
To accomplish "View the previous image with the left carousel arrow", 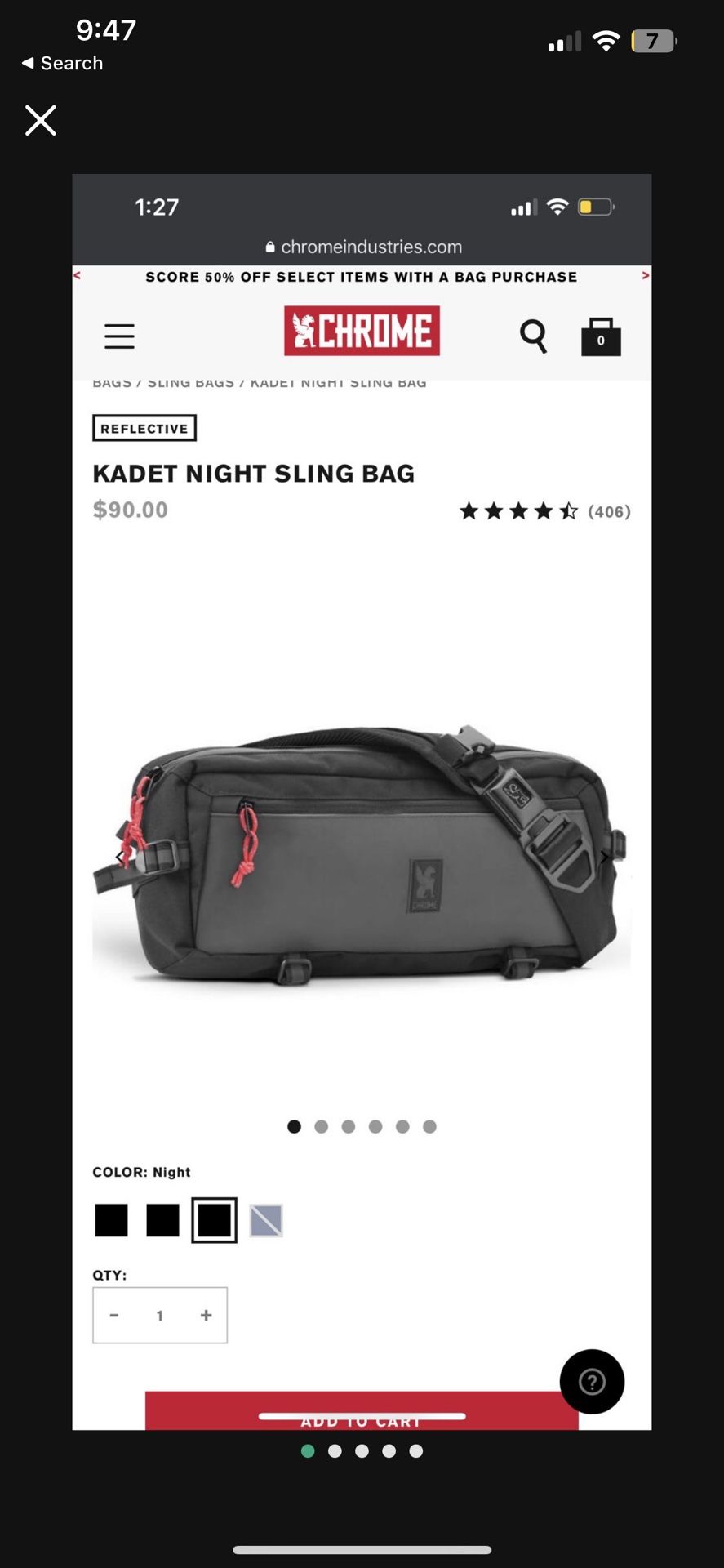I will click(120, 857).
